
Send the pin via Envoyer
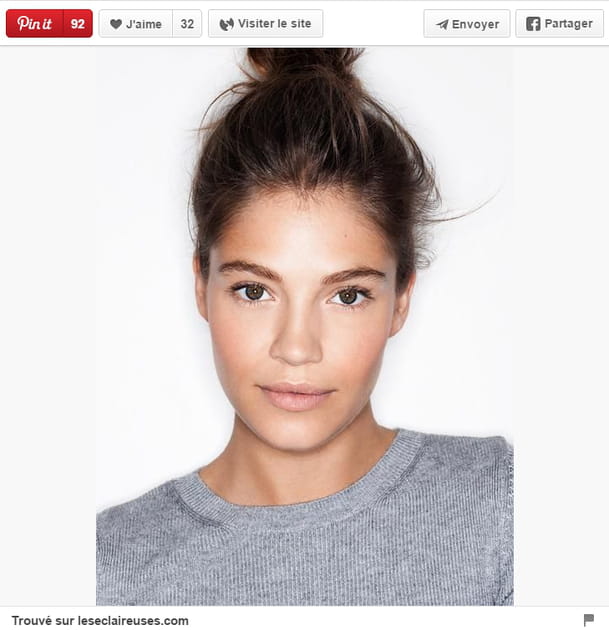[466, 24]
